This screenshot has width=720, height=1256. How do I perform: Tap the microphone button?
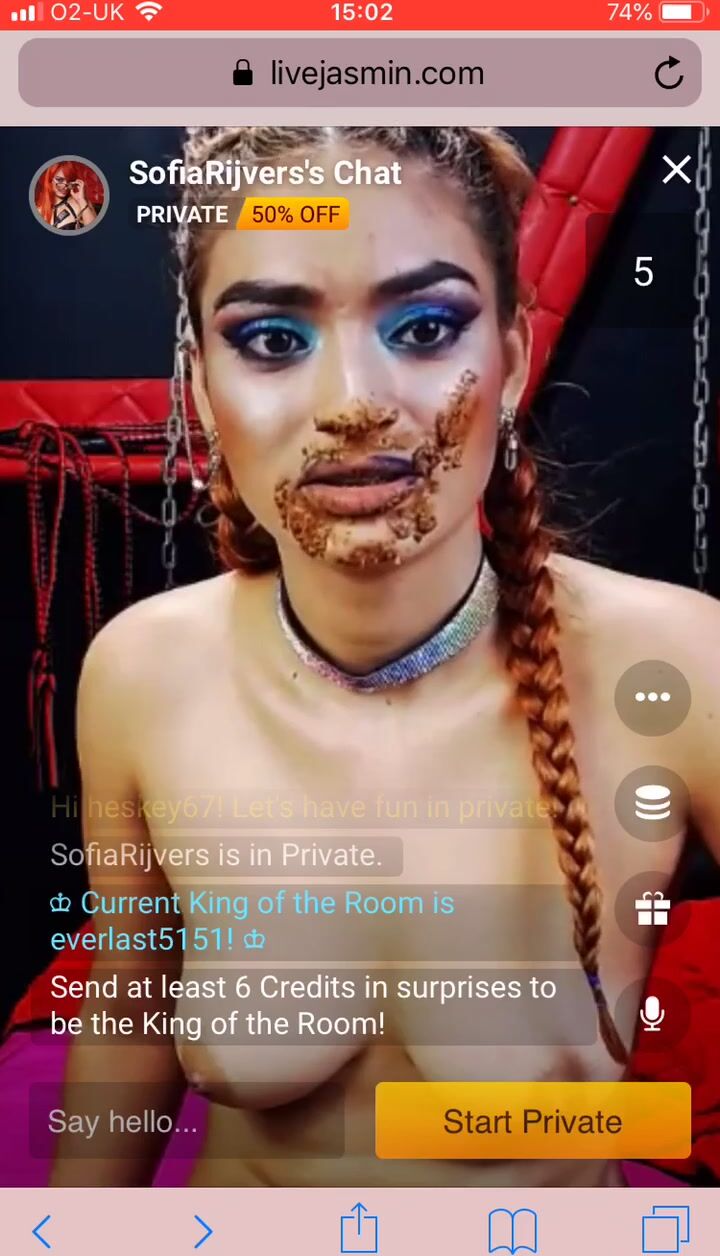652,1015
